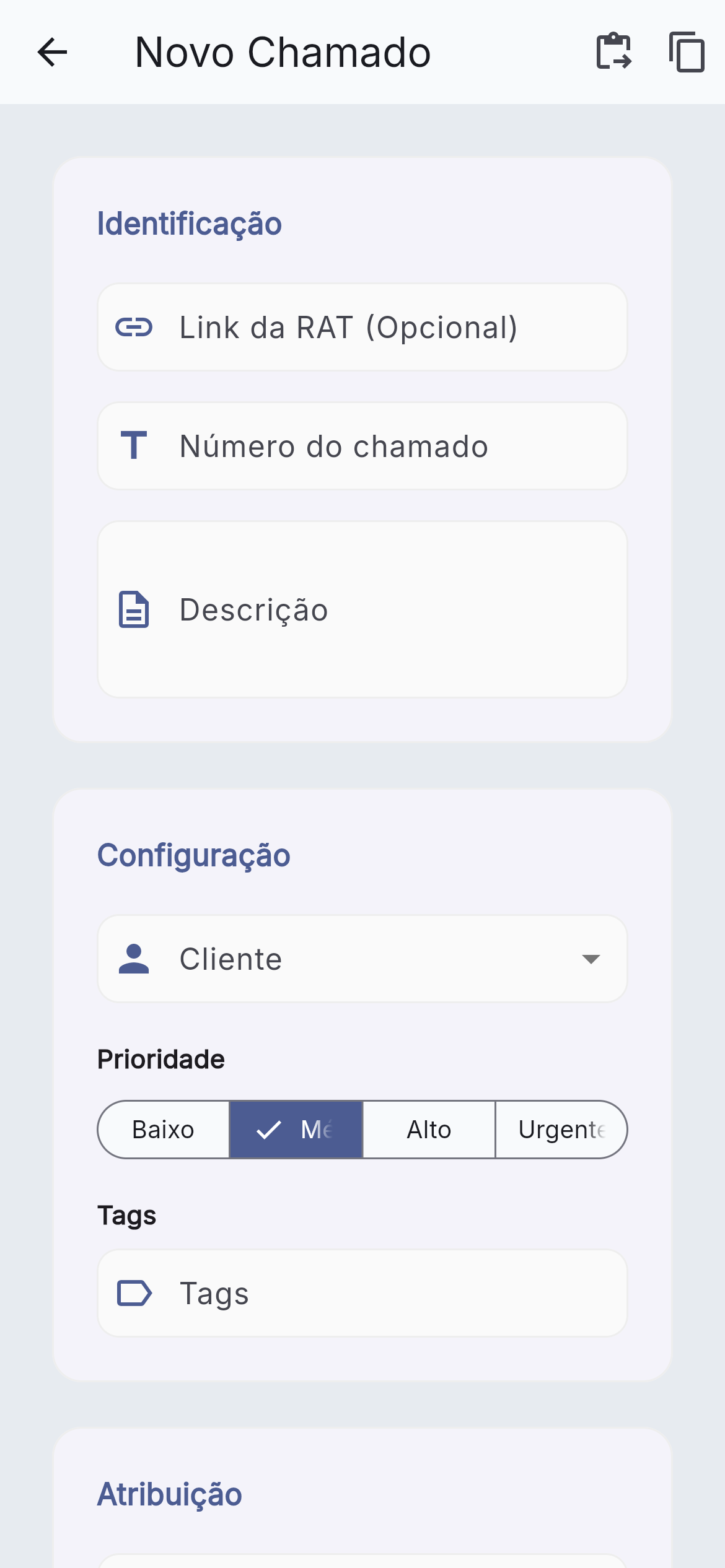
Task: Click the document icon beside Descrição
Action: (x=136, y=611)
